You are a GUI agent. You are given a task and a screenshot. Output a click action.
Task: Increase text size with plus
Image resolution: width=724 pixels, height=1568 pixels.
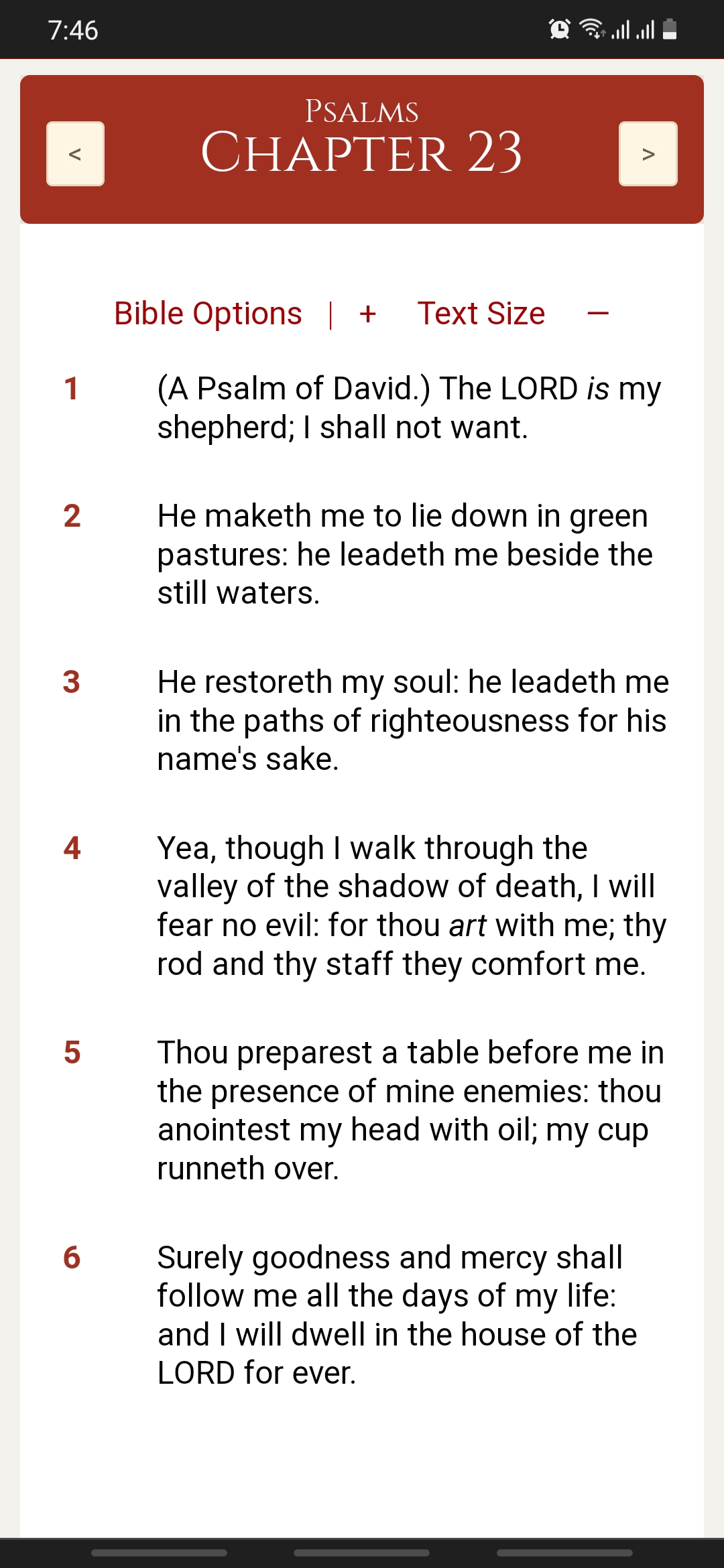(367, 314)
